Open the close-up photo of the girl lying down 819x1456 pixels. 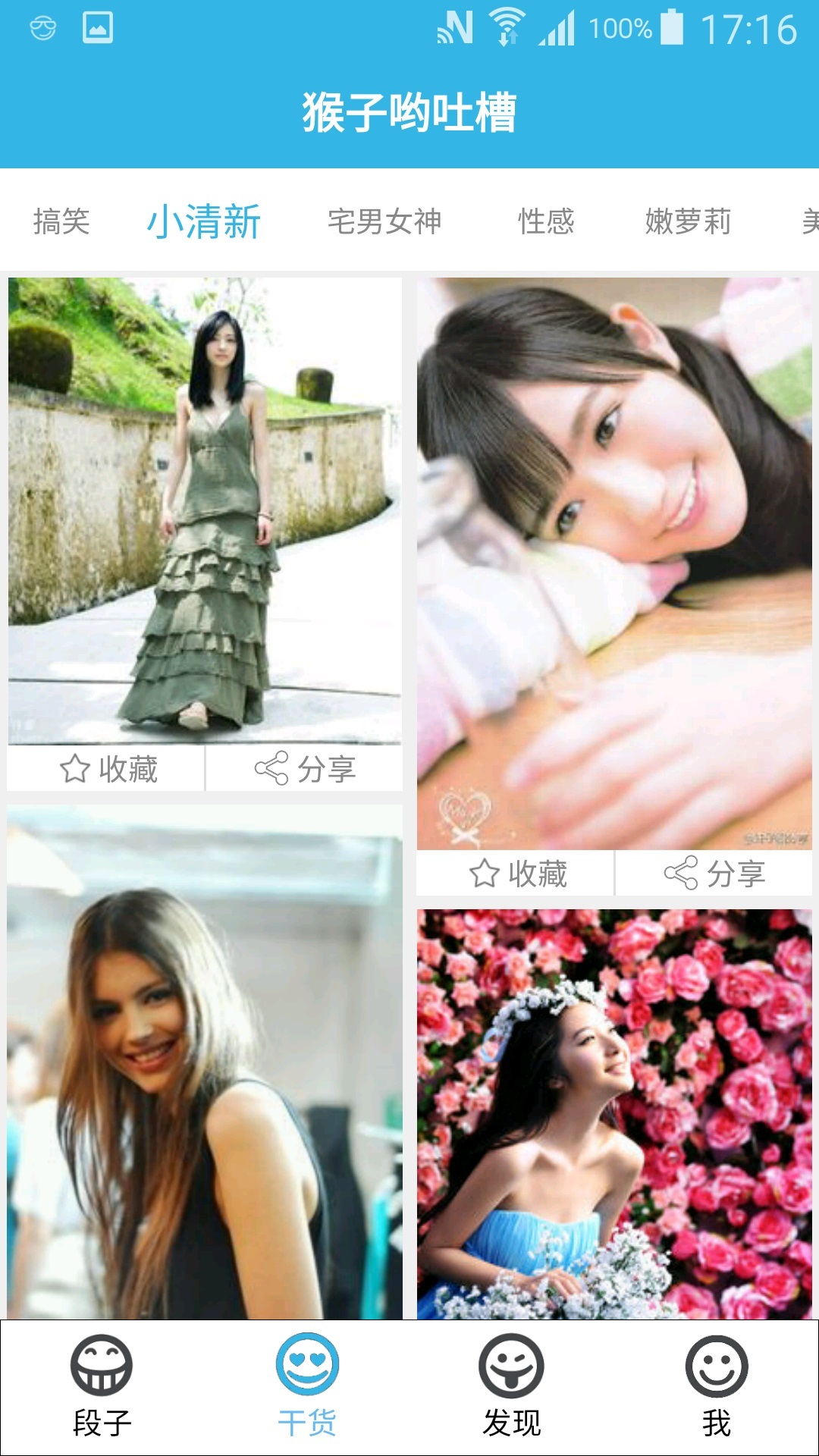click(x=614, y=563)
